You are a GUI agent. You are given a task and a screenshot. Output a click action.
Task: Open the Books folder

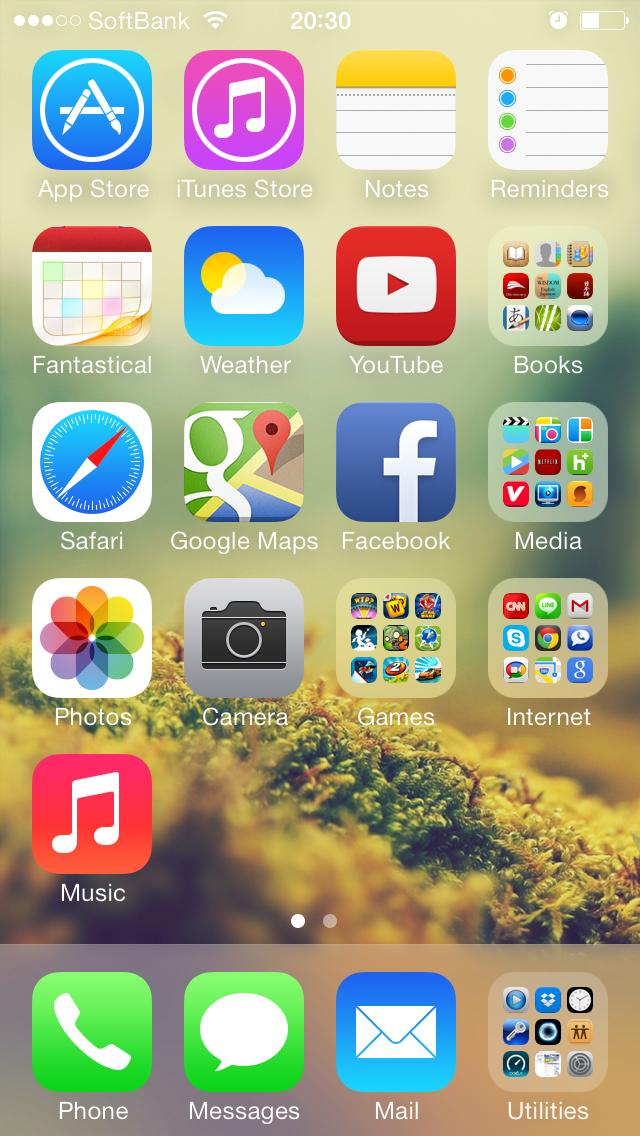[x=548, y=286]
